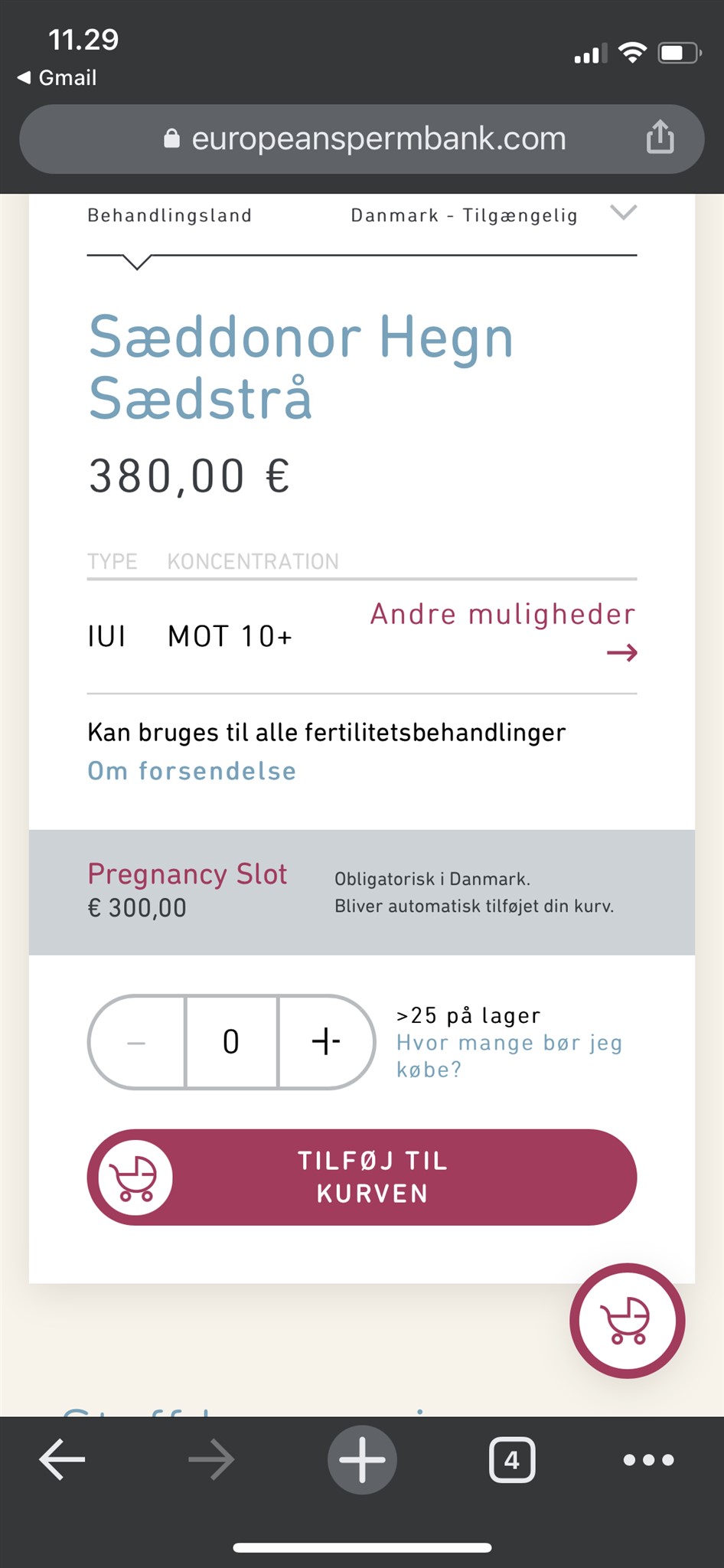This screenshot has width=724, height=1568.
Task: Go back to the previous page
Action: (62, 1460)
